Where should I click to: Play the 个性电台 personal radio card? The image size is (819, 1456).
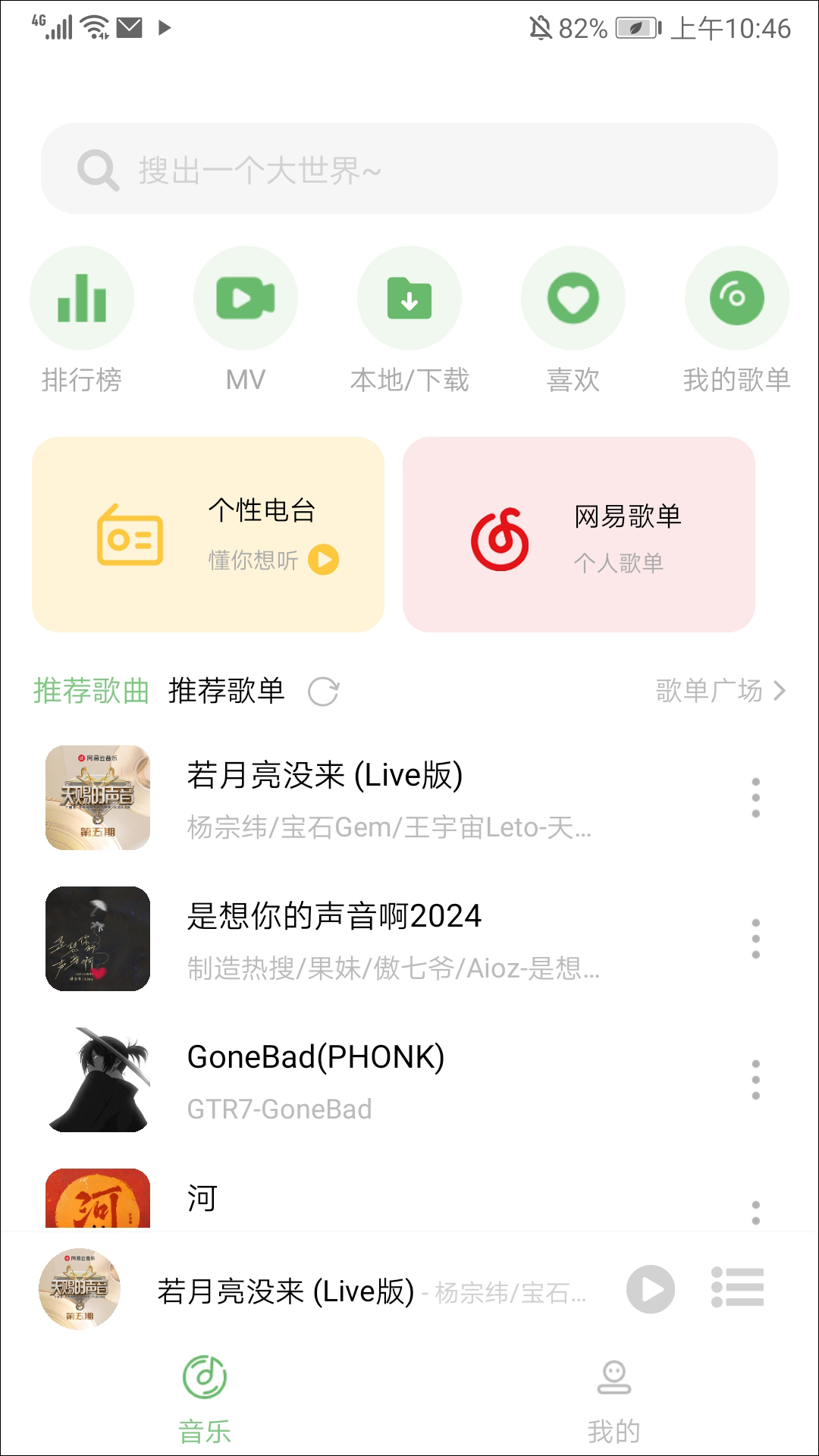323,560
